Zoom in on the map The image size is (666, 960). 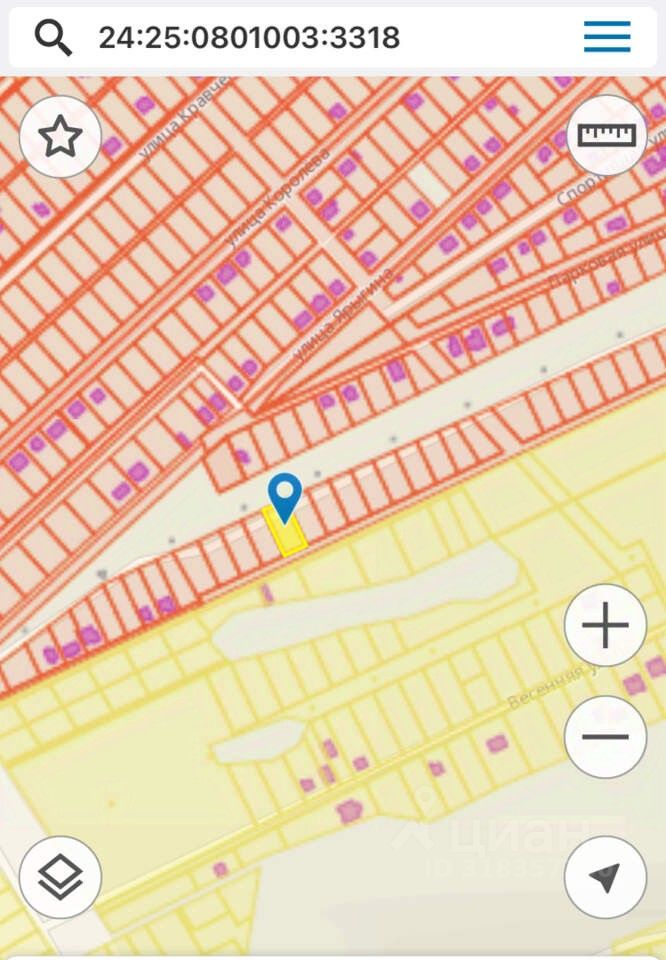(605, 627)
